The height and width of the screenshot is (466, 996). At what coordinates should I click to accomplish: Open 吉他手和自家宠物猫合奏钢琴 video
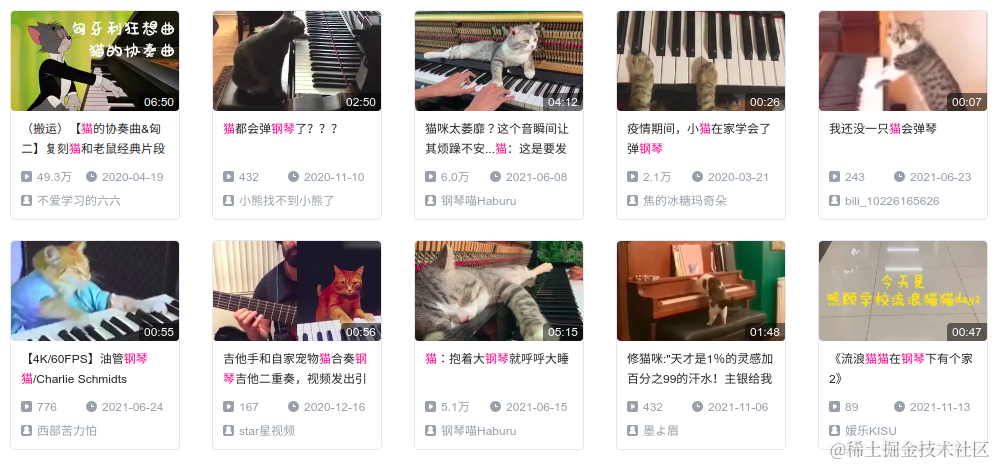pos(297,291)
